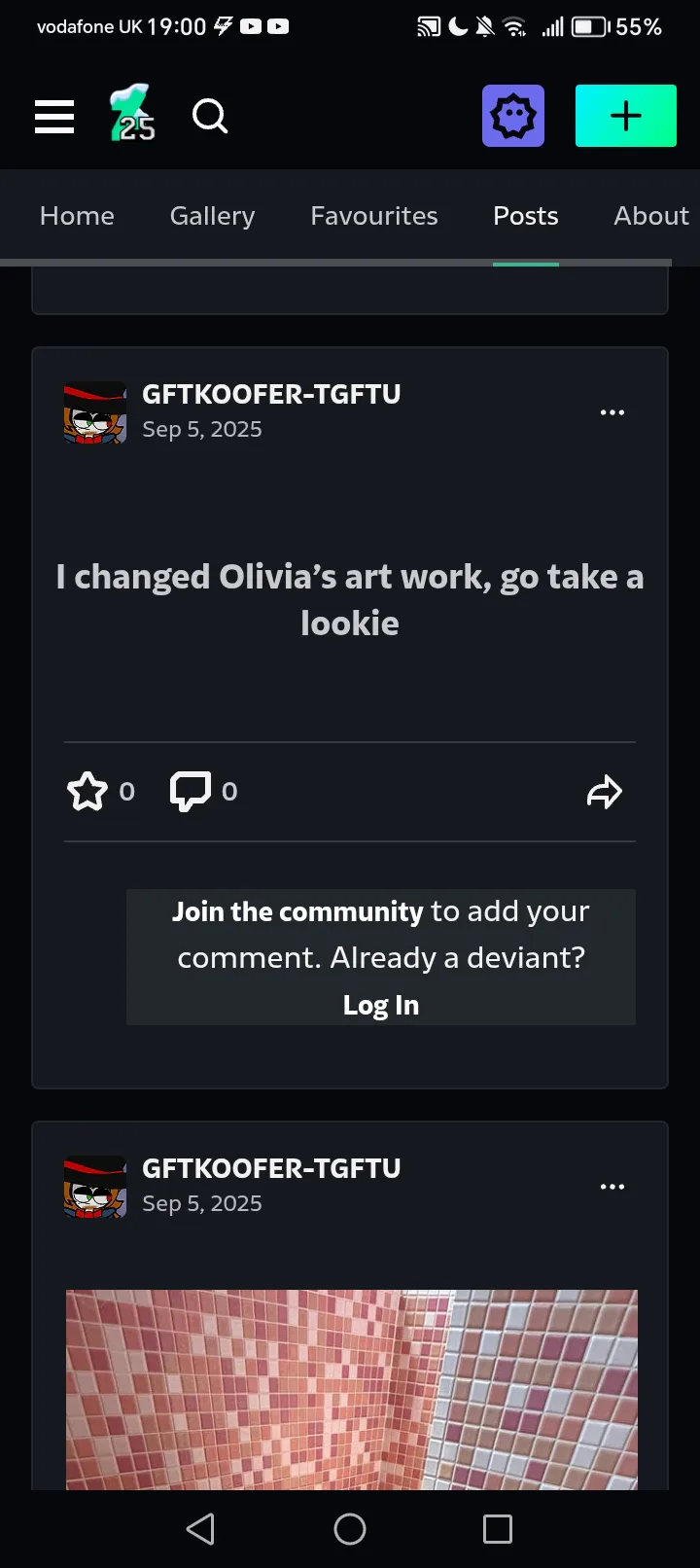Open recent apps with the square button

coord(498,1529)
